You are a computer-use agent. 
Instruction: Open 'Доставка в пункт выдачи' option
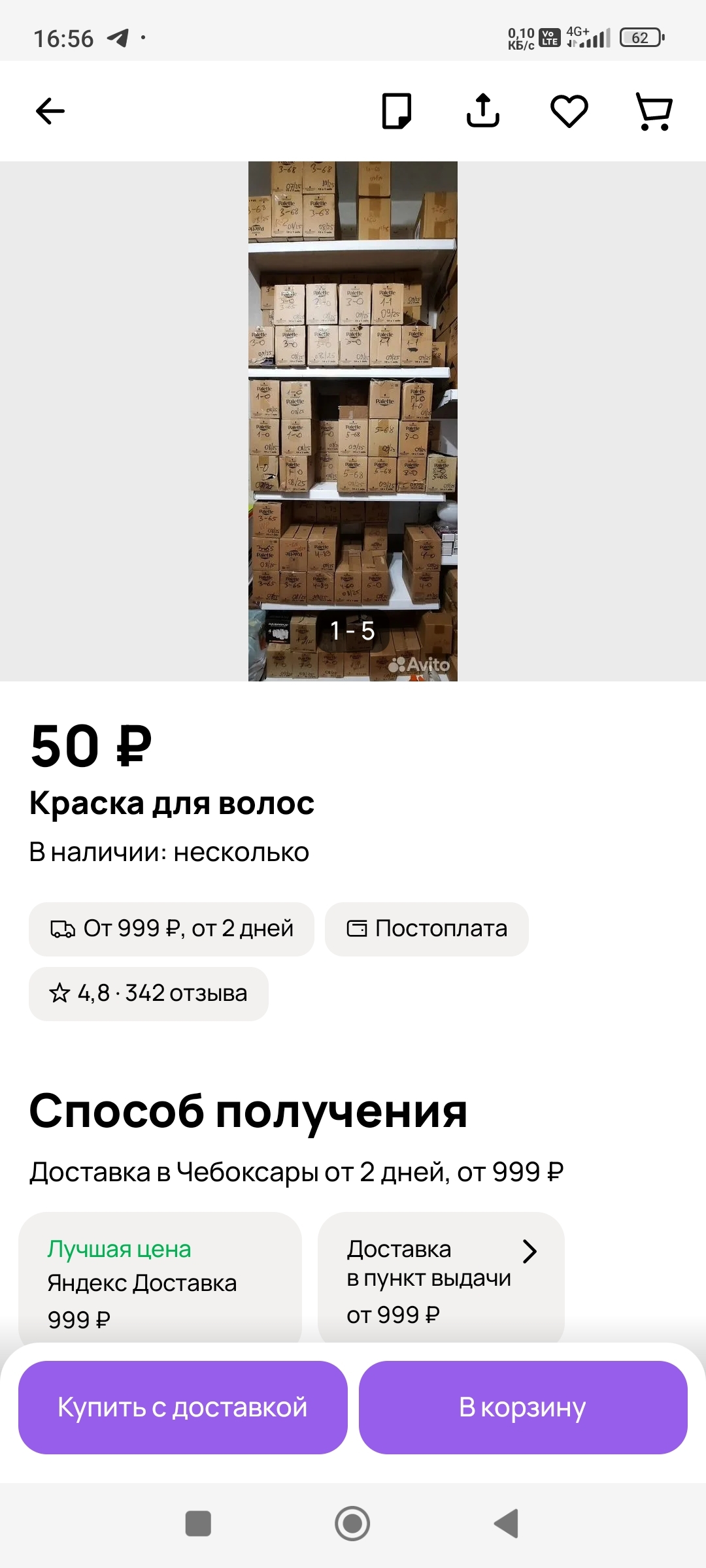441,1281
